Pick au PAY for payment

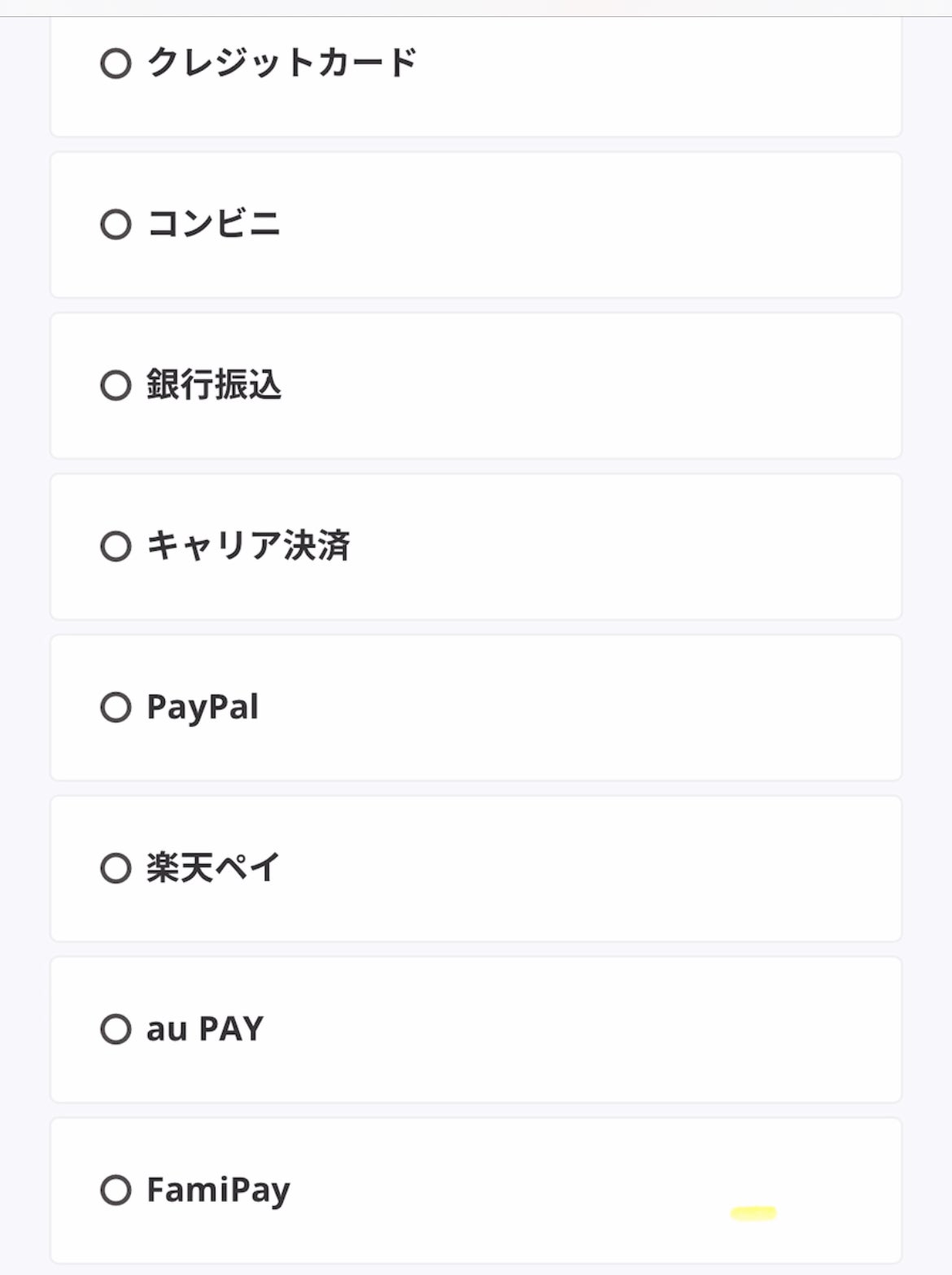tap(116, 1029)
